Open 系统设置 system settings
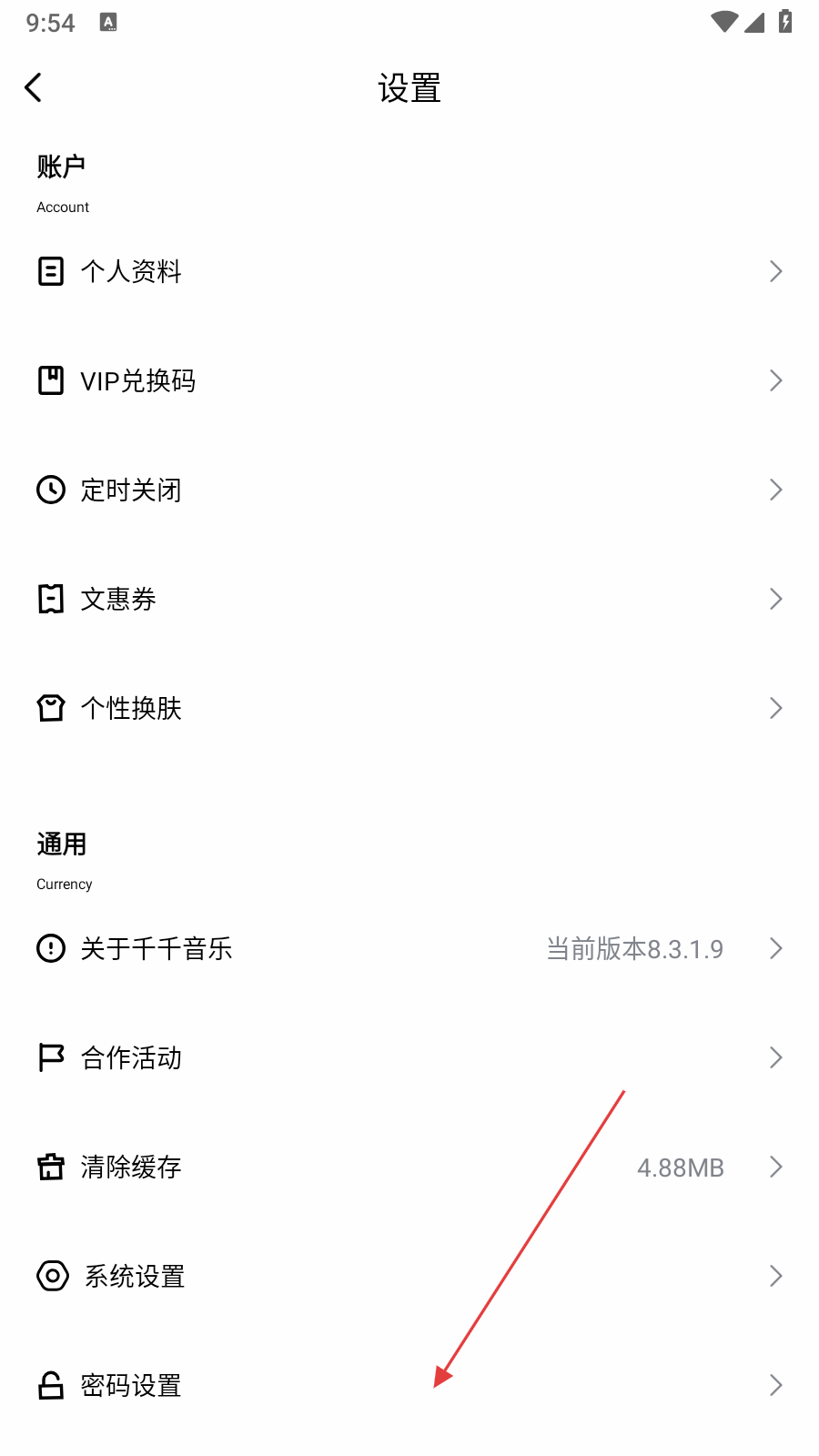 coord(135,1276)
